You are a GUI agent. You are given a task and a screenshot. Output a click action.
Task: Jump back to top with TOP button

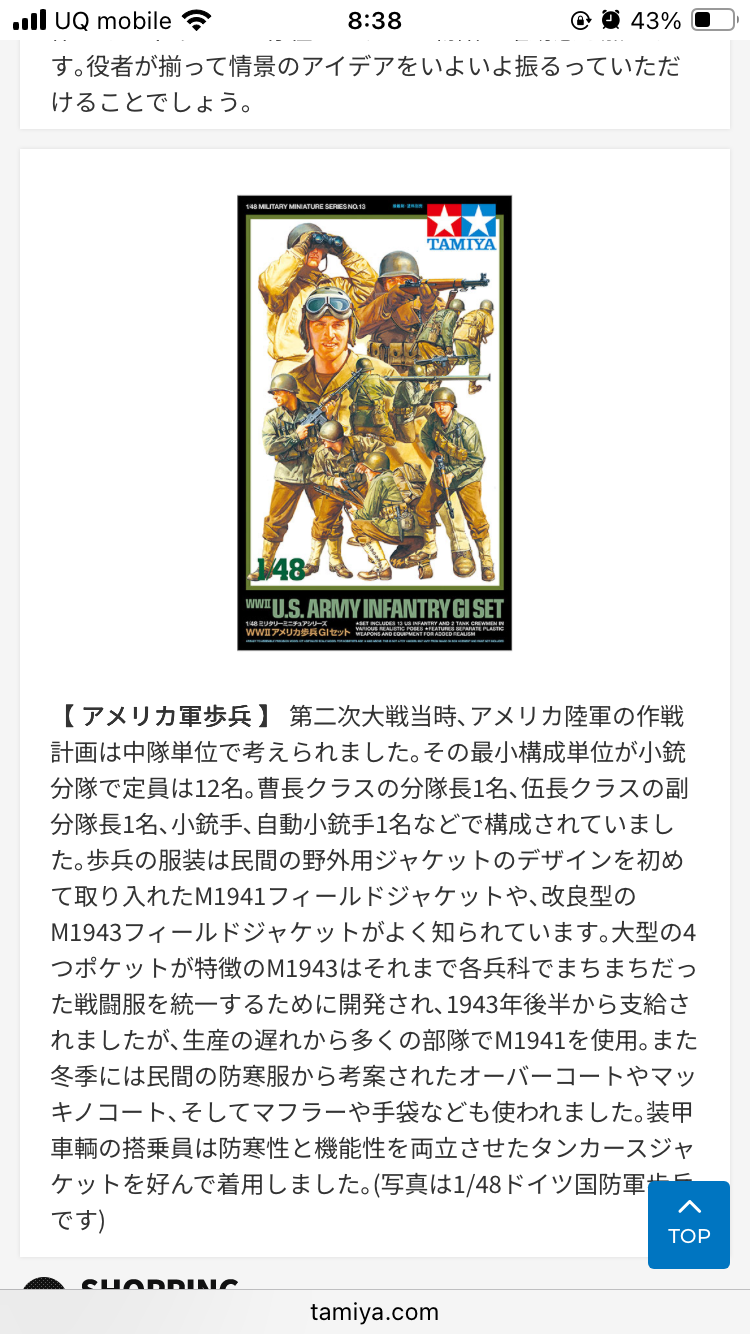(688, 1224)
